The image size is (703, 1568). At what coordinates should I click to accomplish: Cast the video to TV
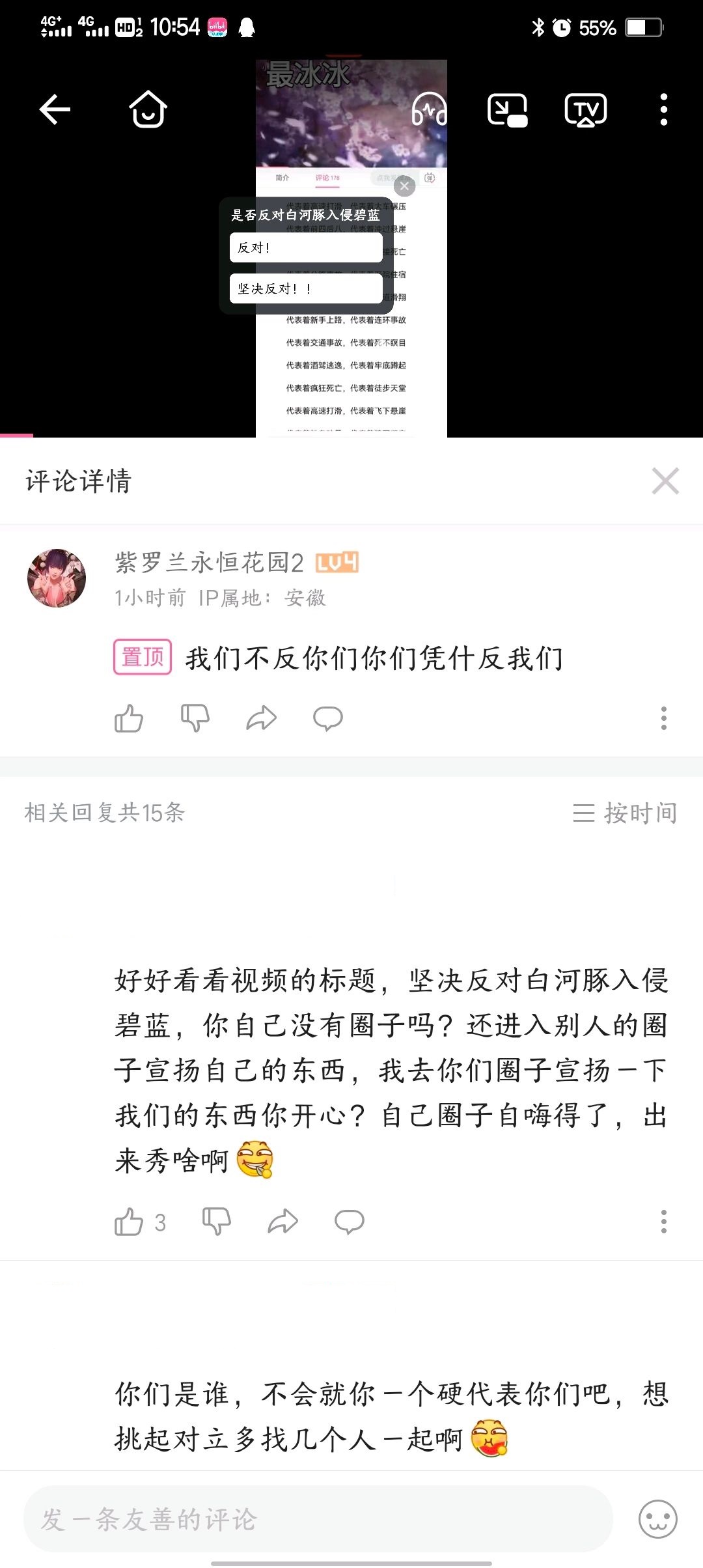coord(585,109)
